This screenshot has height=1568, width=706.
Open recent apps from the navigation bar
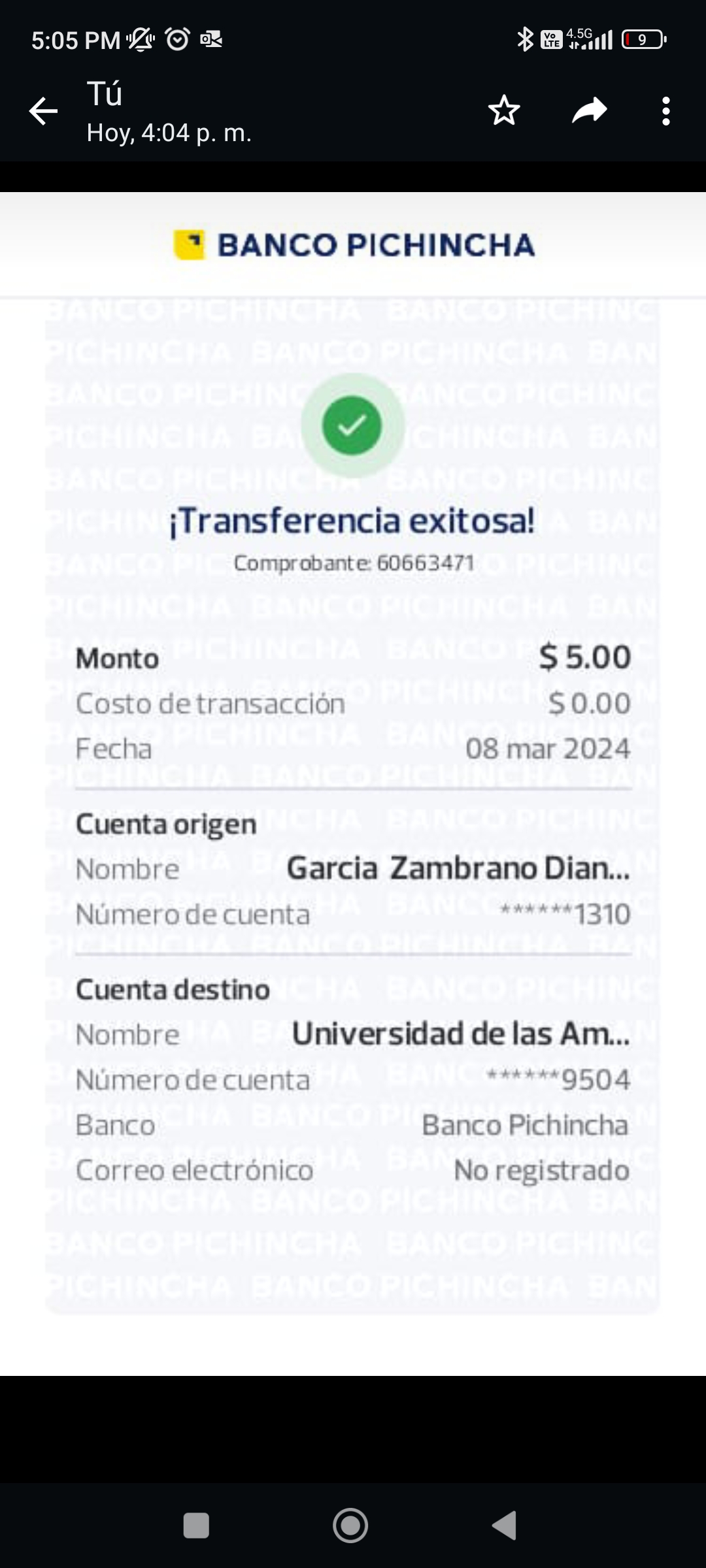point(196,1526)
